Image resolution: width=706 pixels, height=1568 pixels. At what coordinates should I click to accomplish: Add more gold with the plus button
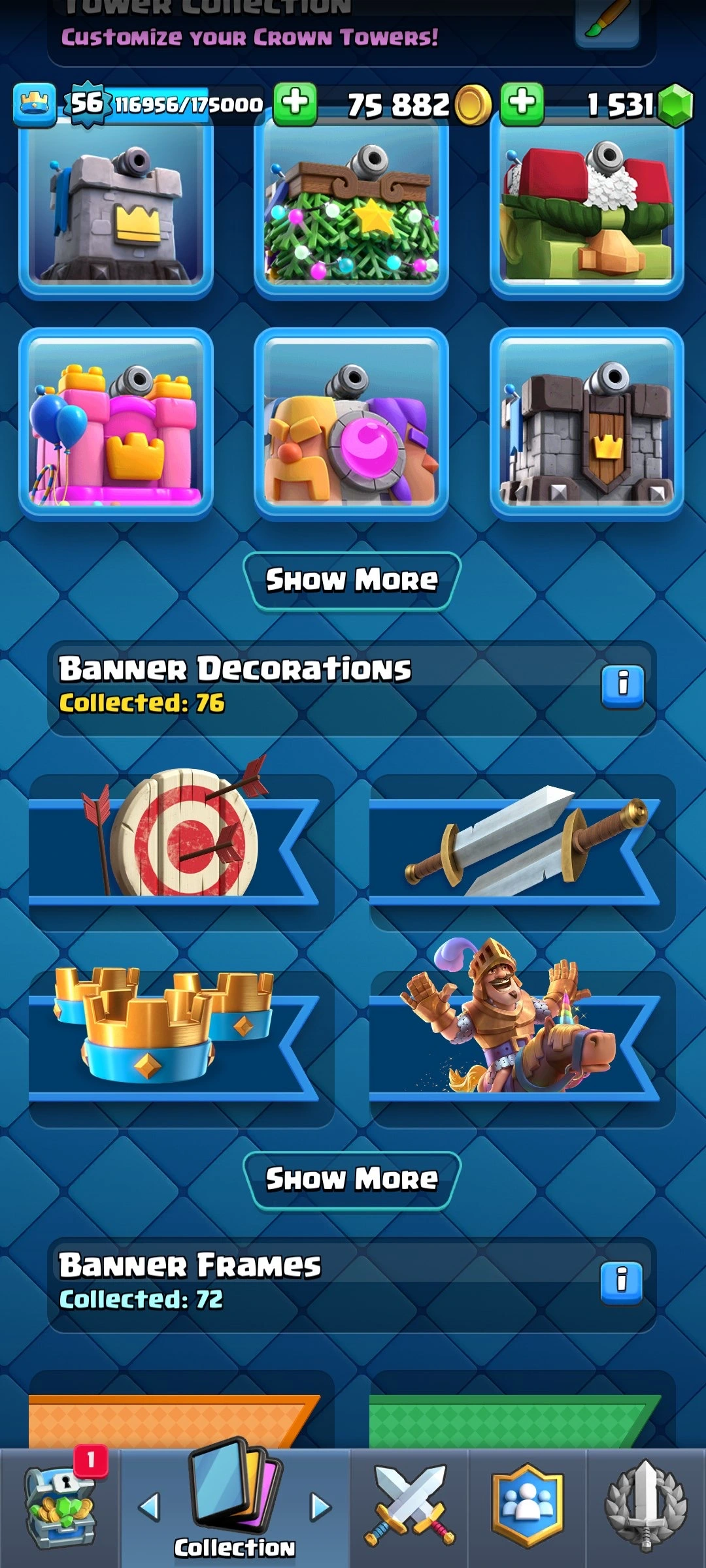(295, 103)
